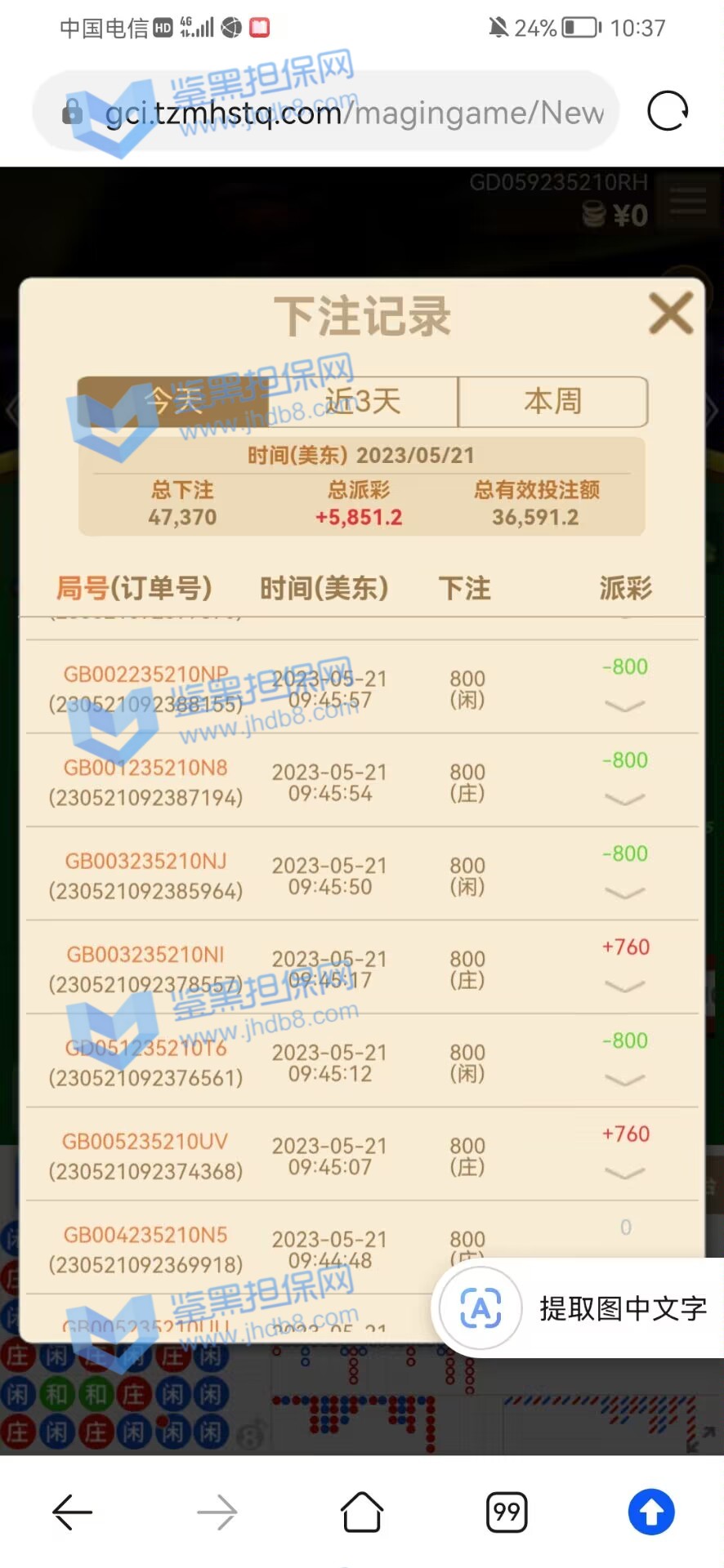Switch to the 今天 tab

point(173,402)
